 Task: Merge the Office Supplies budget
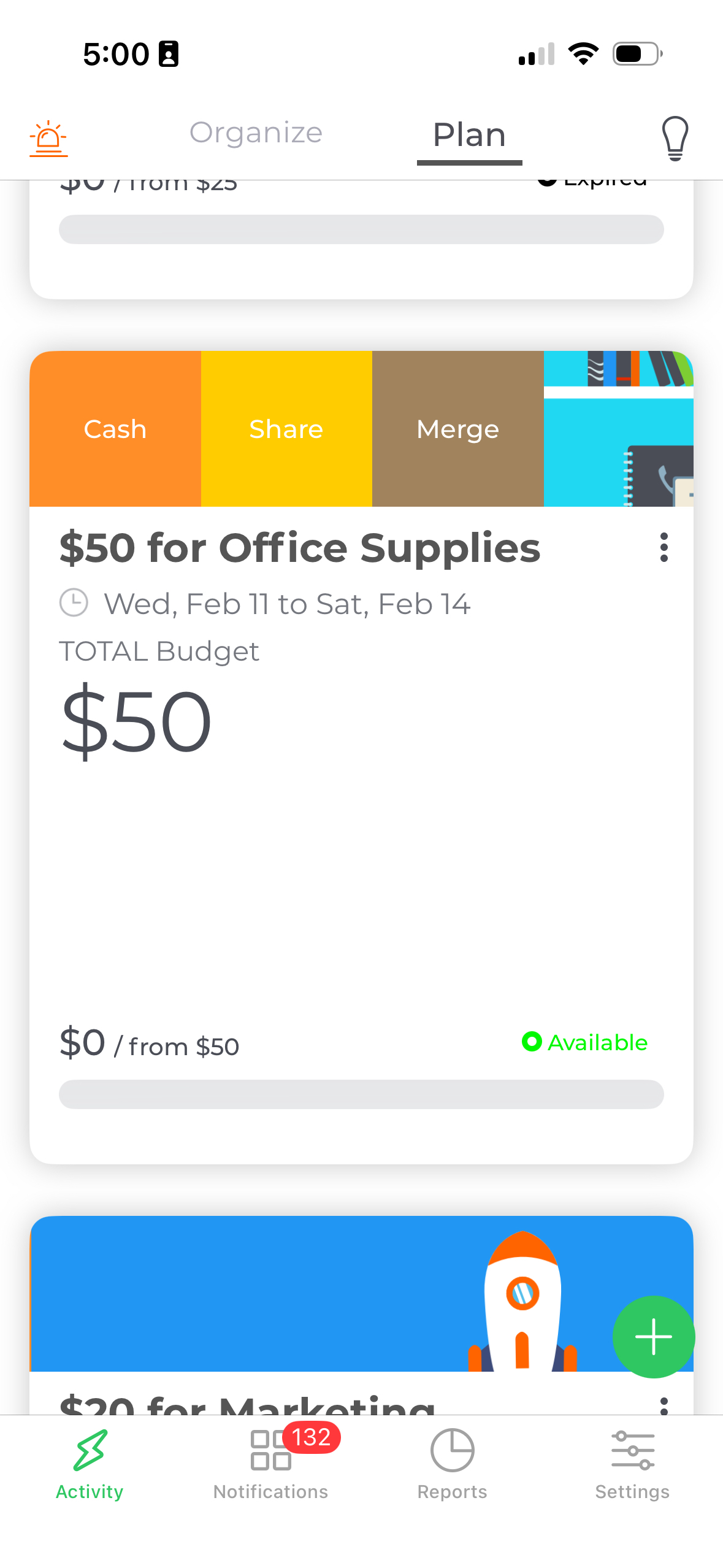click(457, 429)
